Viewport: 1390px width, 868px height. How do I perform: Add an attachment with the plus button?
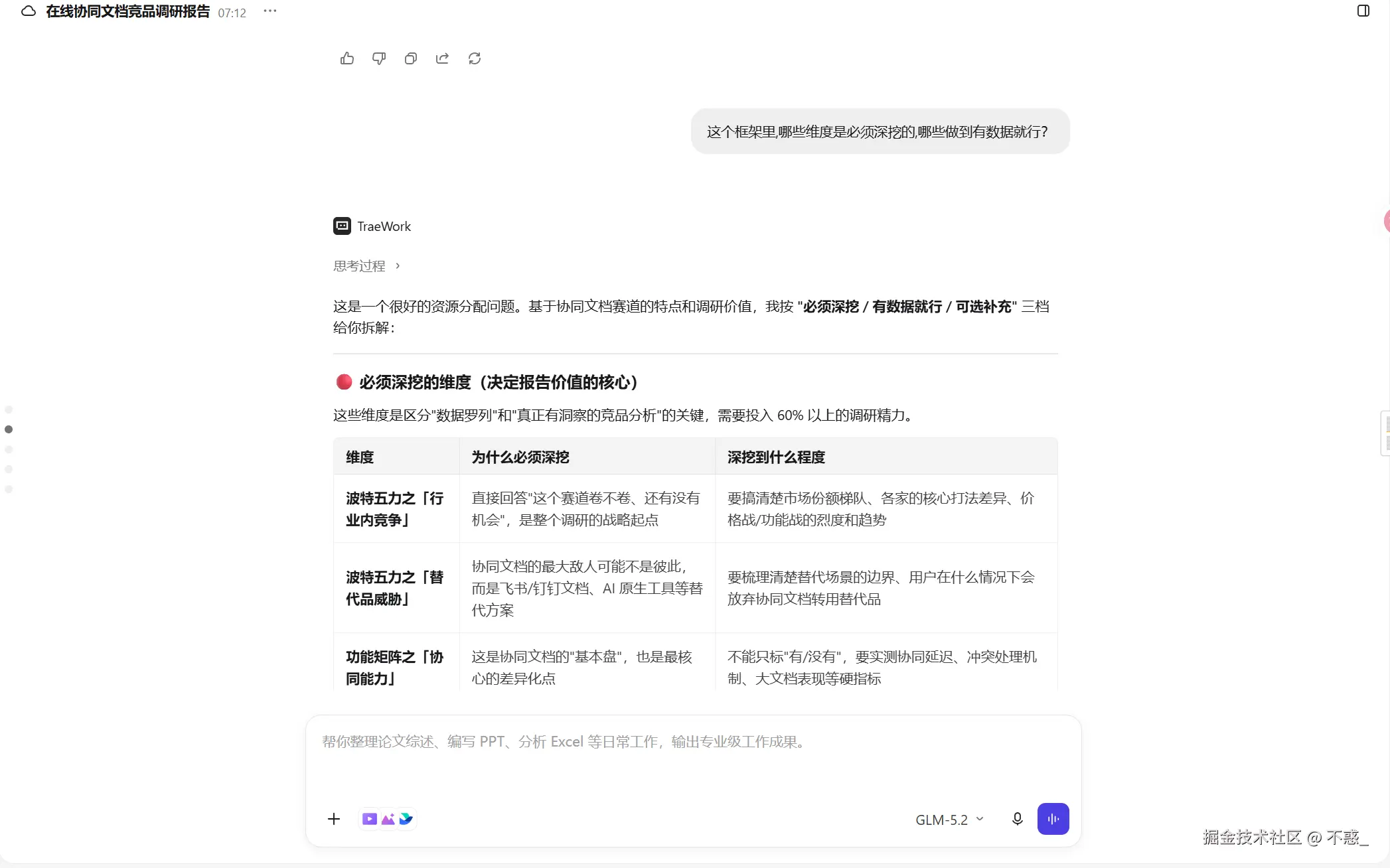click(x=334, y=819)
